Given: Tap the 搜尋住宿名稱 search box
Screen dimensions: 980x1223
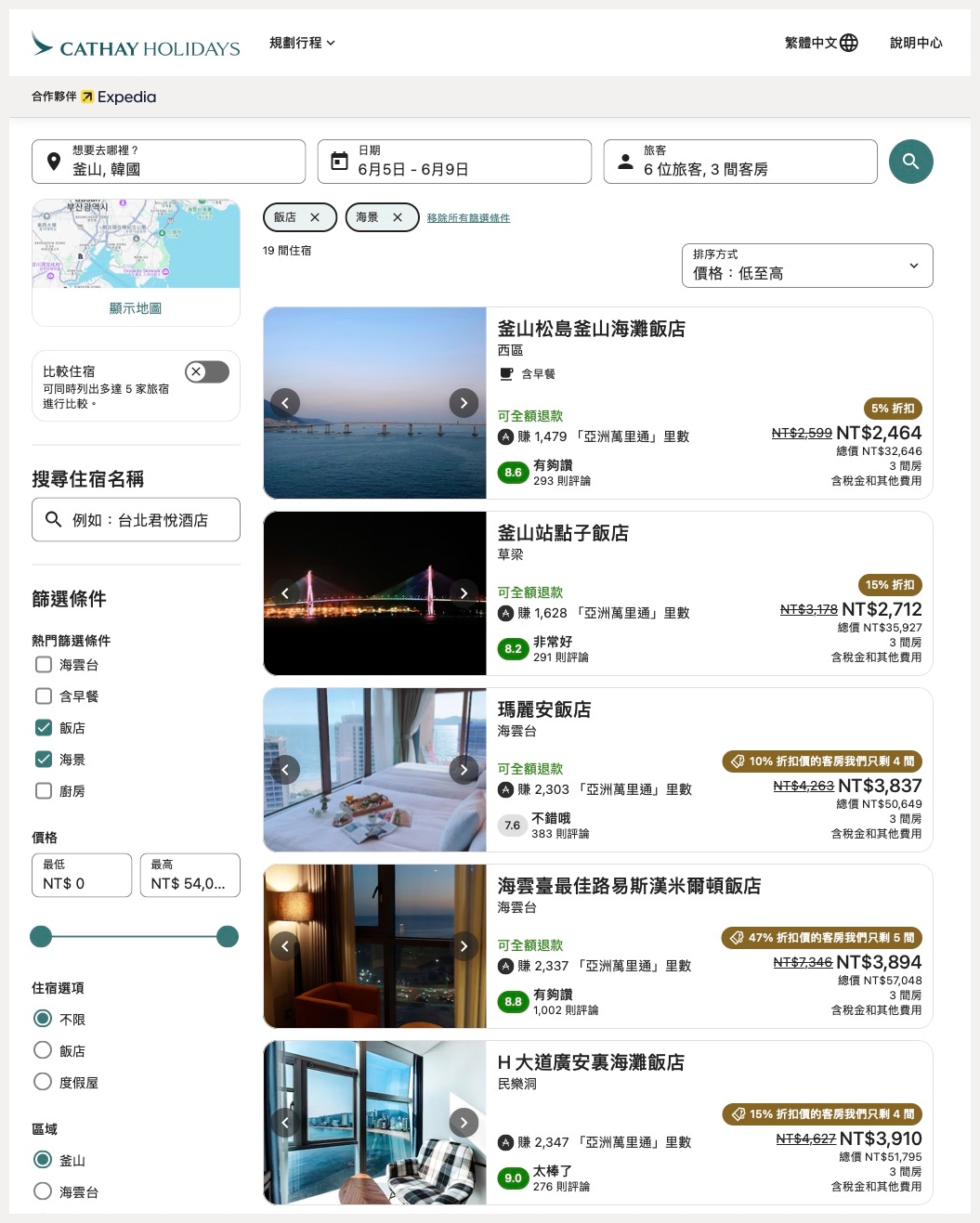Looking at the screenshot, I should 137,520.
